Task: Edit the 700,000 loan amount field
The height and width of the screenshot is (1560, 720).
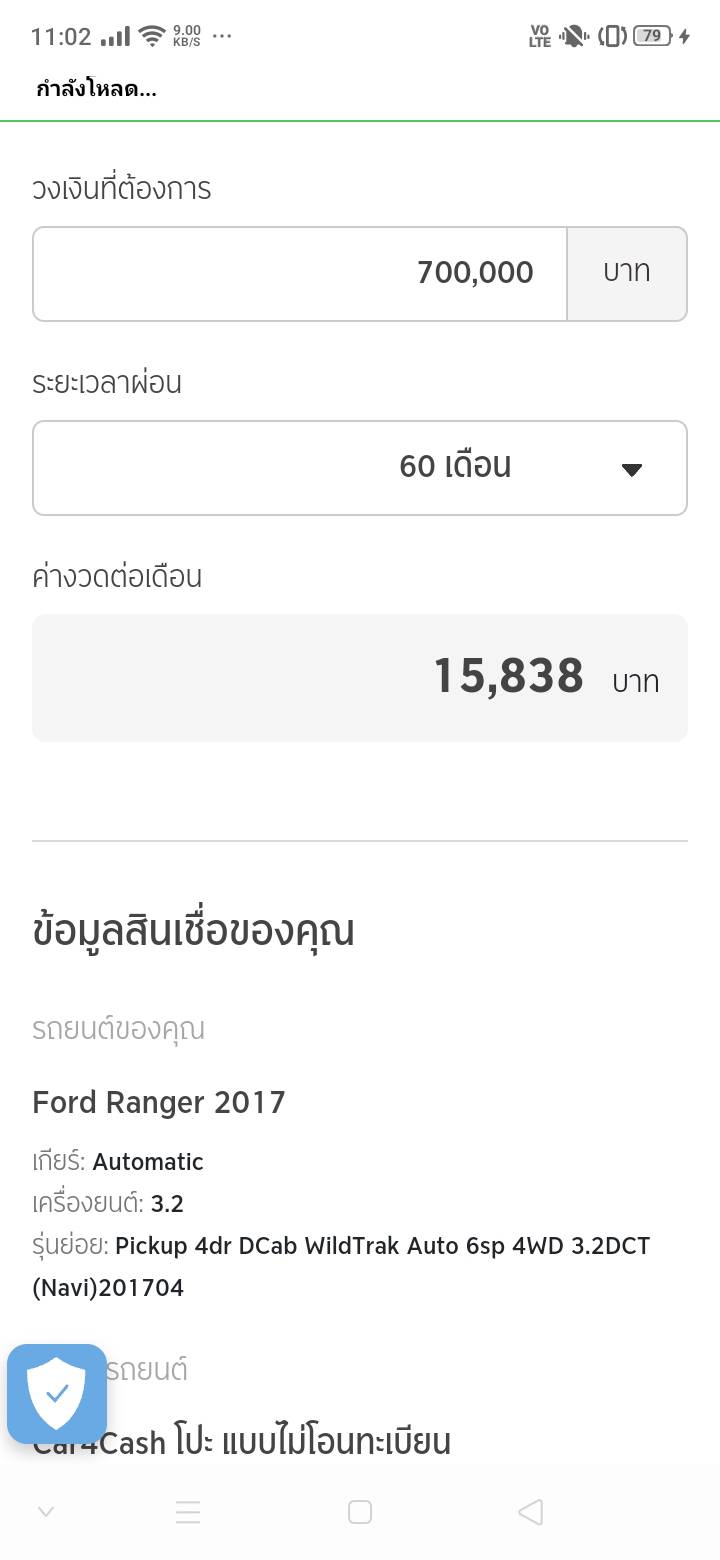Action: click(x=300, y=273)
